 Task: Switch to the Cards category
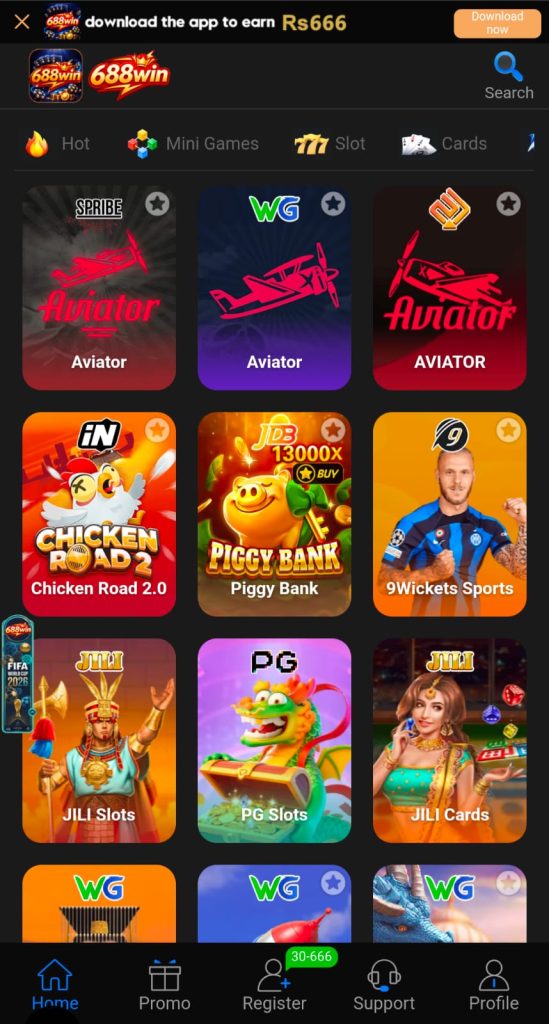pos(444,144)
